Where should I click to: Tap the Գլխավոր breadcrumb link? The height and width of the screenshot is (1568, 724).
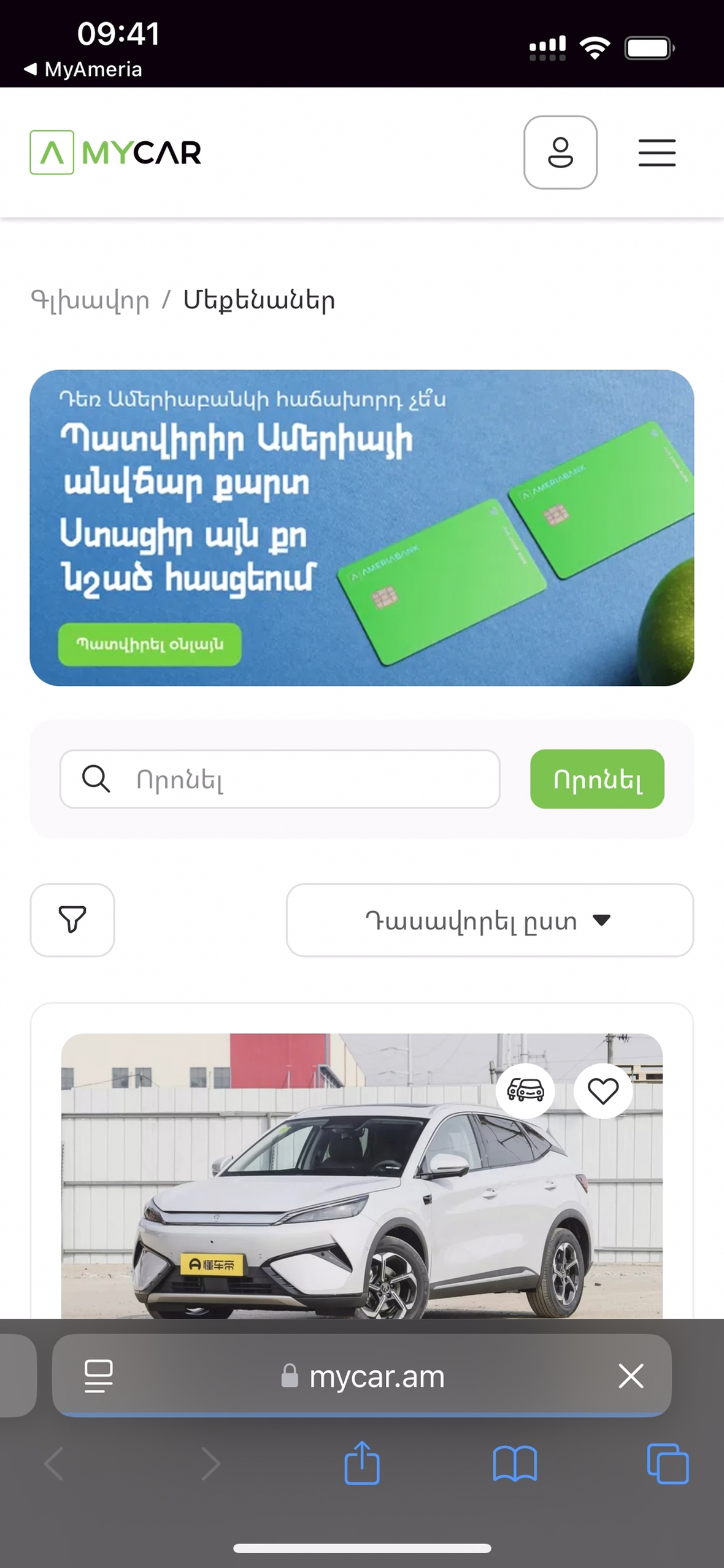pyautogui.click(x=90, y=301)
